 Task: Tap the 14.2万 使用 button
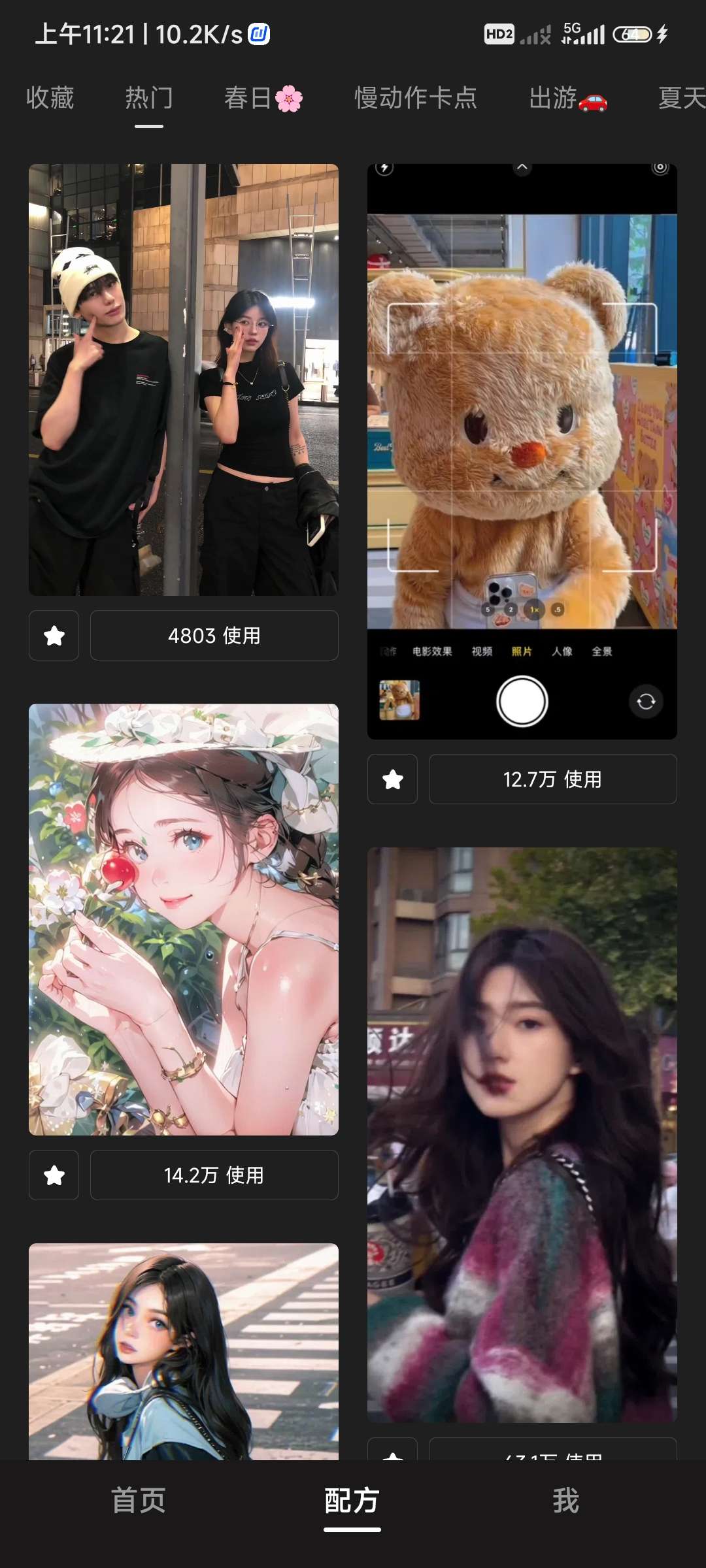click(x=214, y=1175)
